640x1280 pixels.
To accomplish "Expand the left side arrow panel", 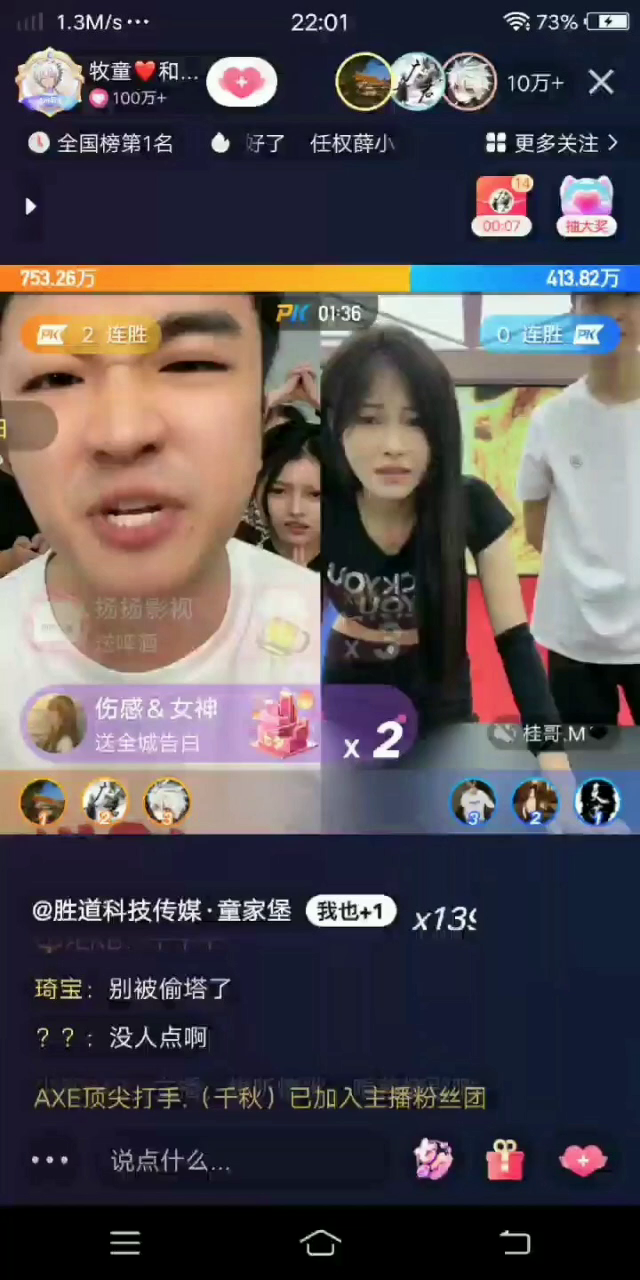I will [x=30, y=206].
